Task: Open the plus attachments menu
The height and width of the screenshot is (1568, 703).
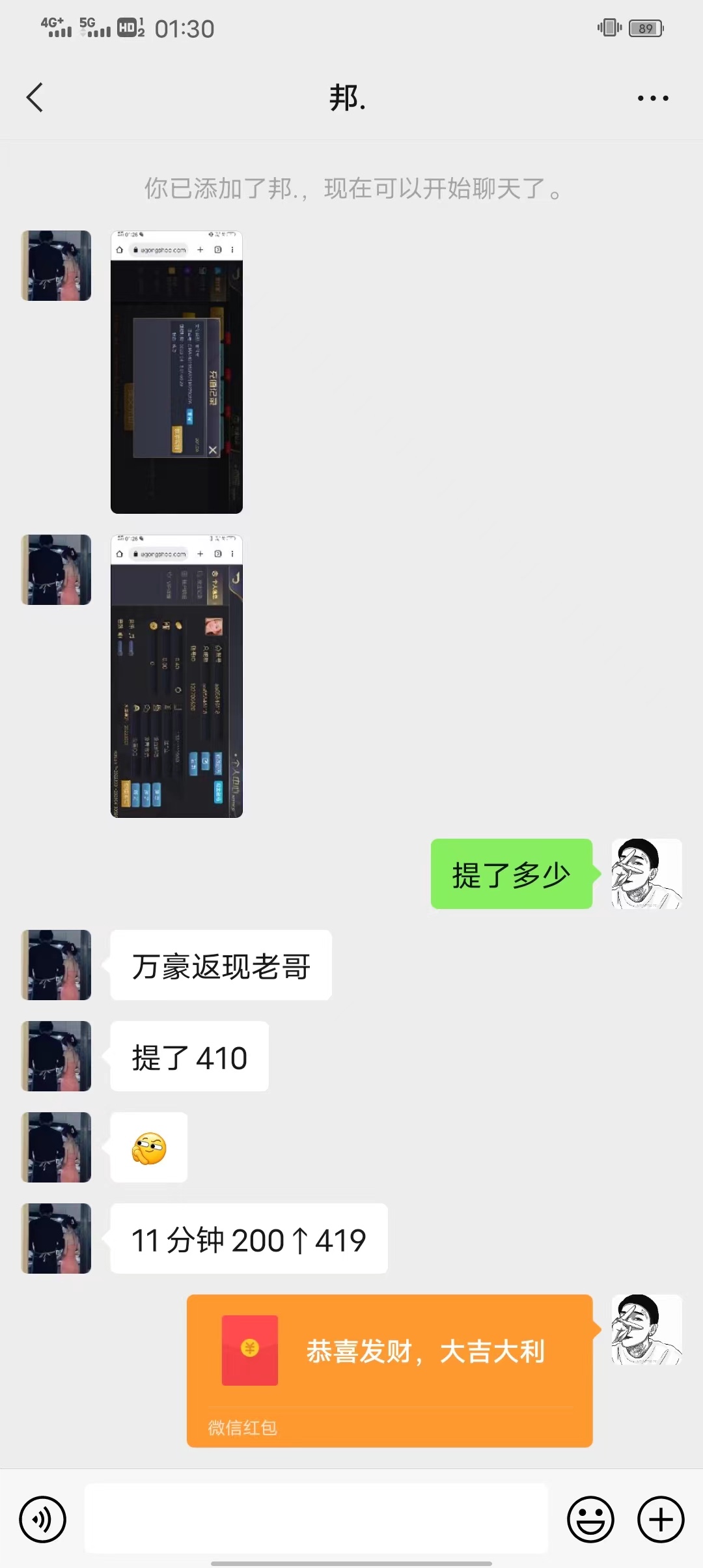Action: [661, 1520]
